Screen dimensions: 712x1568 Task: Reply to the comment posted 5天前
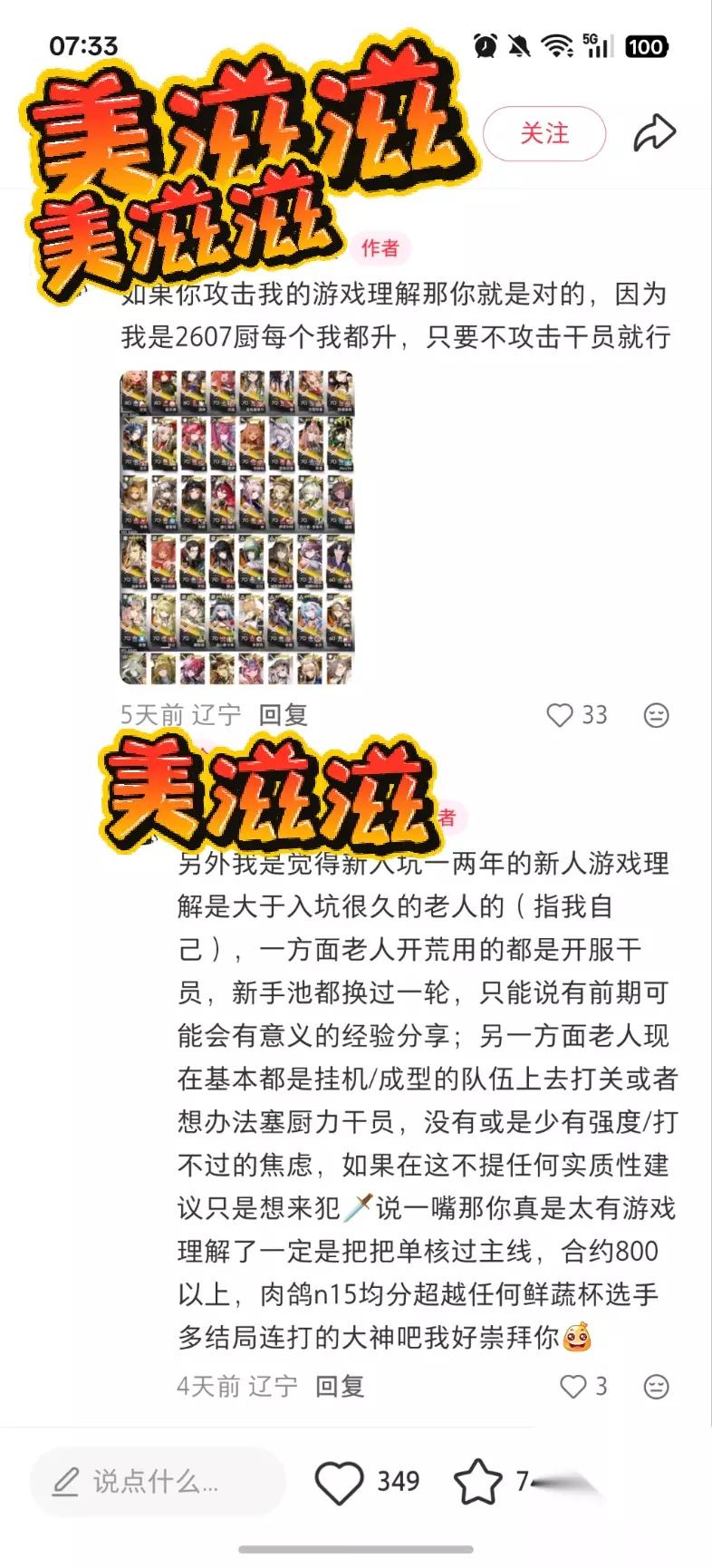pos(284,715)
